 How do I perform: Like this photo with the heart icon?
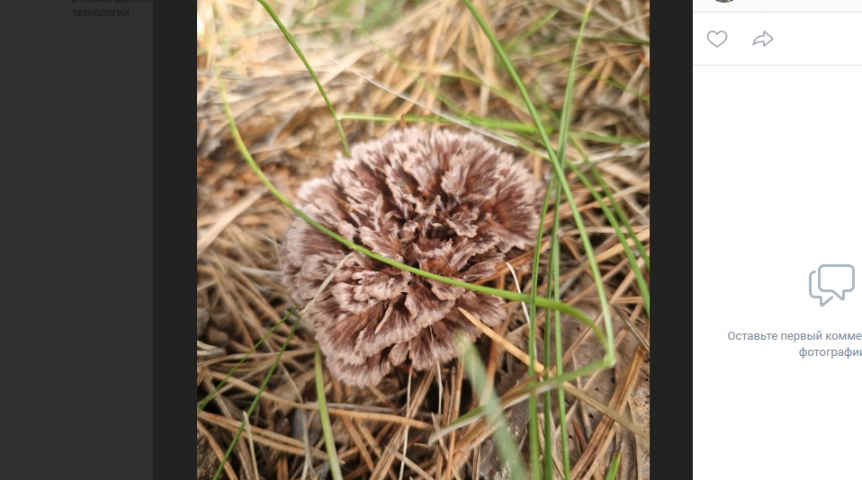coord(717,39)
